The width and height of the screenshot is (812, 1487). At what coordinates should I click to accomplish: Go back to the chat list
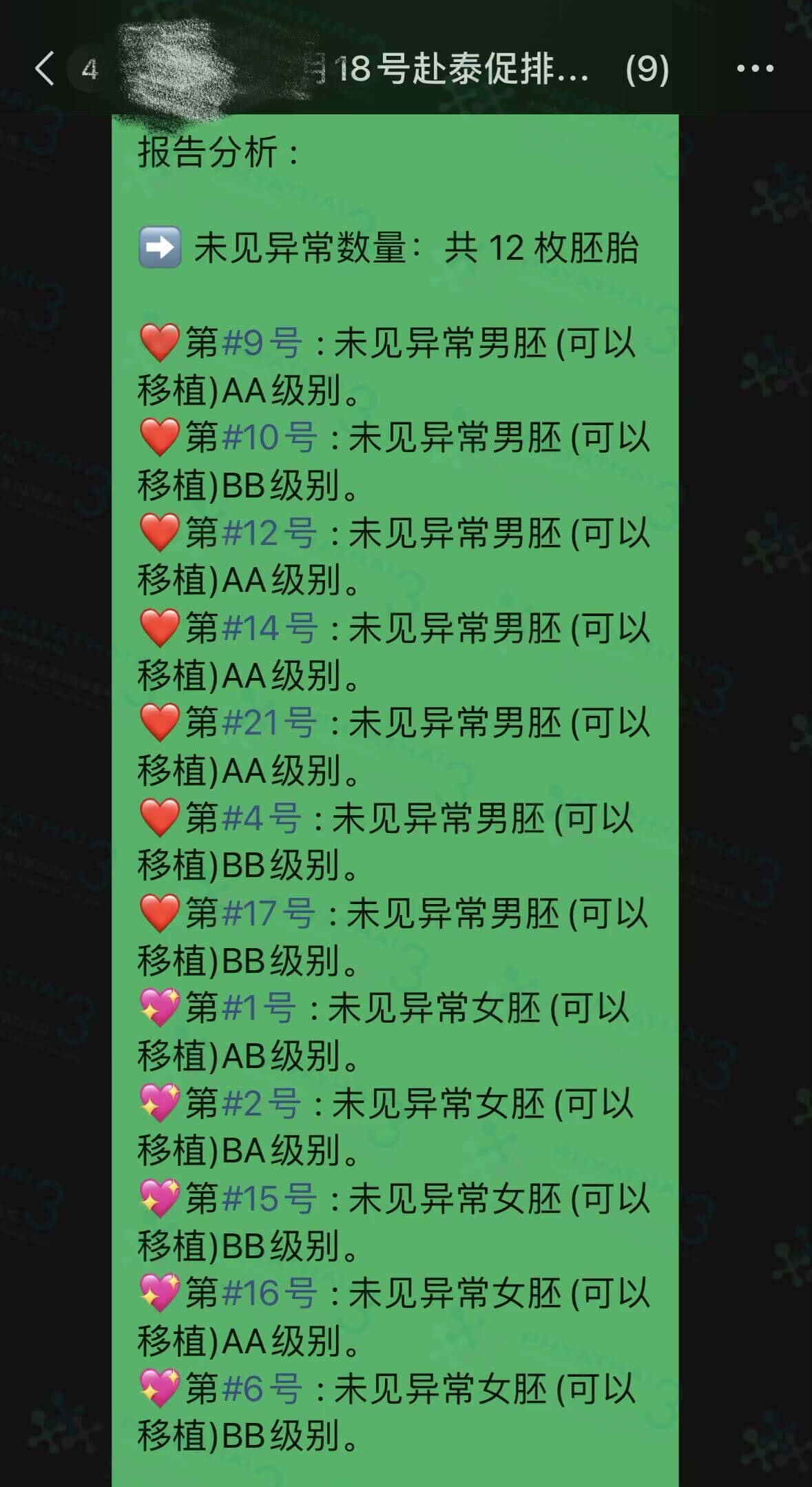click(x=45, y=69)
